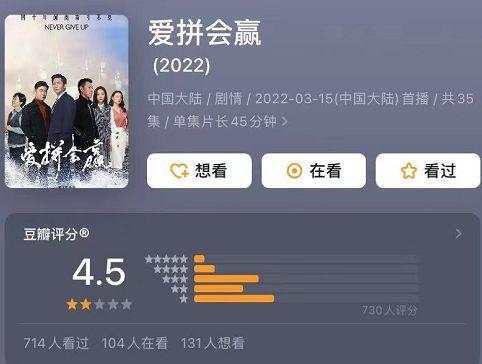
Task: Open the 爱拼会赢 poster image
Action: tap(67, 101)
